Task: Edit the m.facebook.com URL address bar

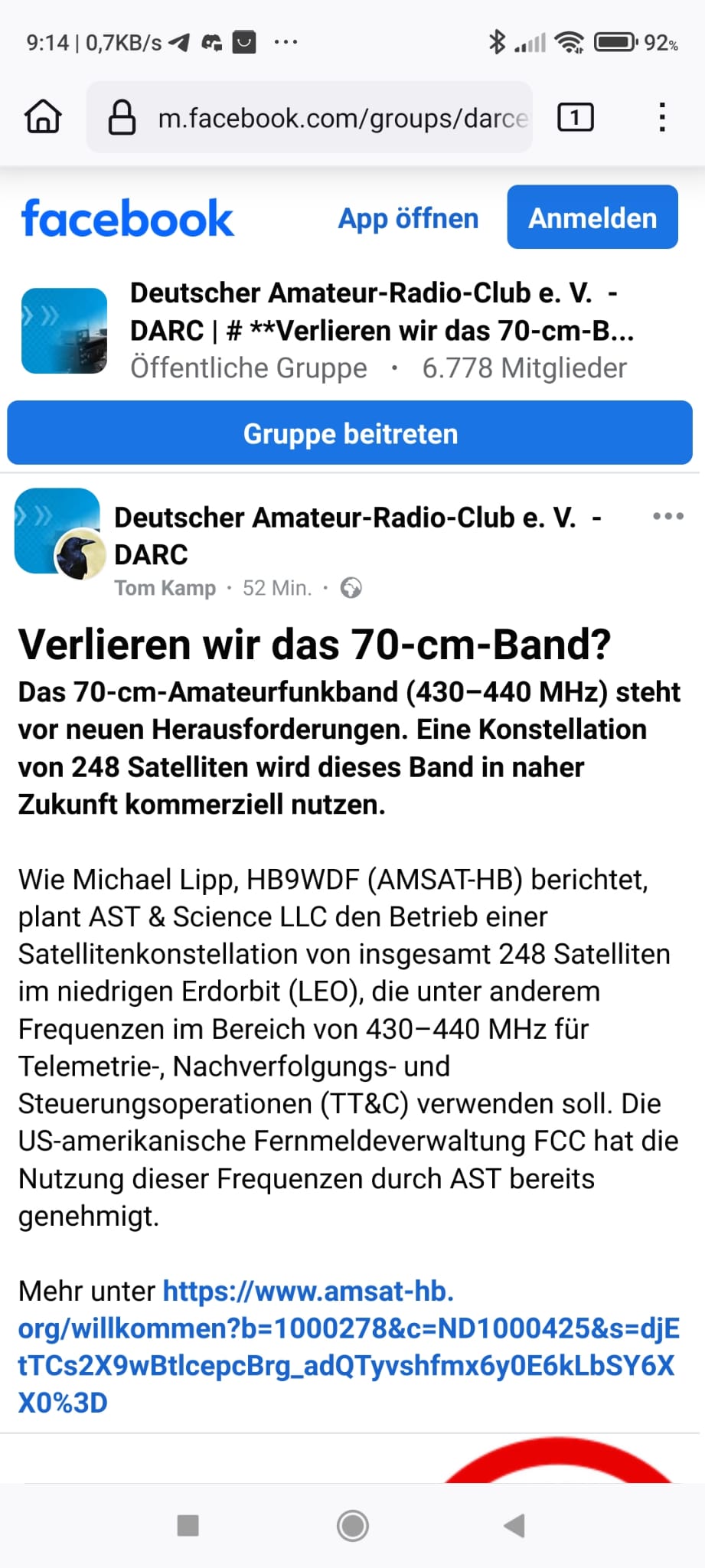Action: [341, 119]
